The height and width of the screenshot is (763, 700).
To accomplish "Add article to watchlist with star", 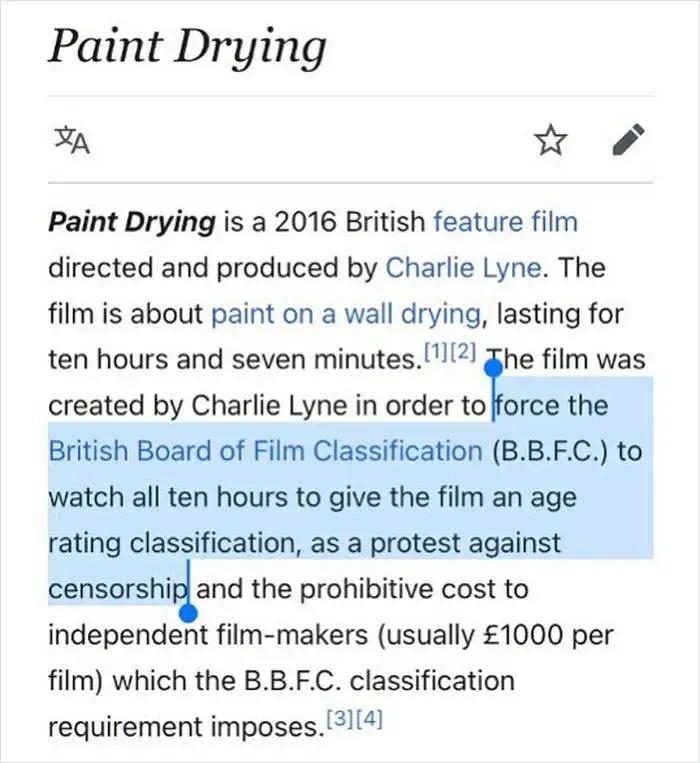I will point(550,142).
